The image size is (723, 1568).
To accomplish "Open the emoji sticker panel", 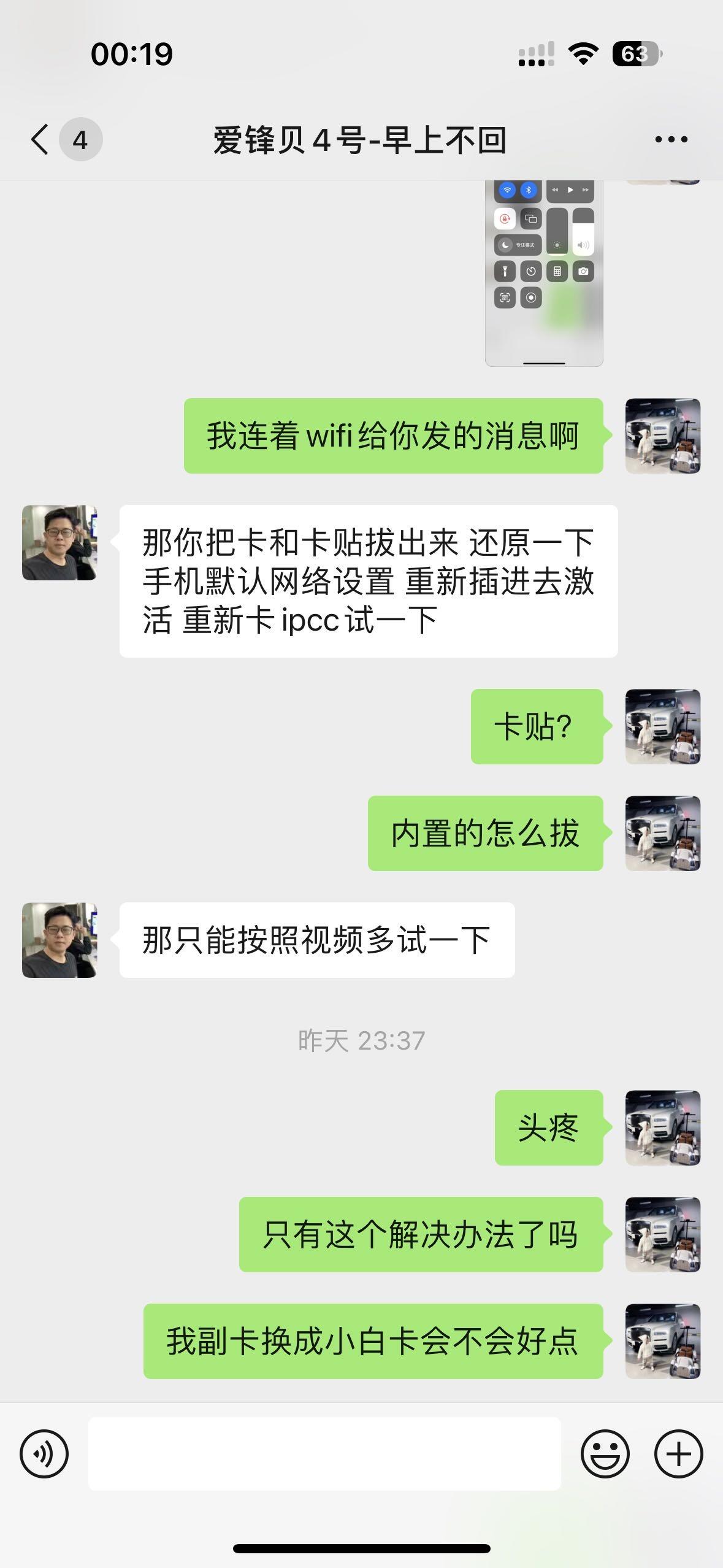I will click(x=605, y=1454).
